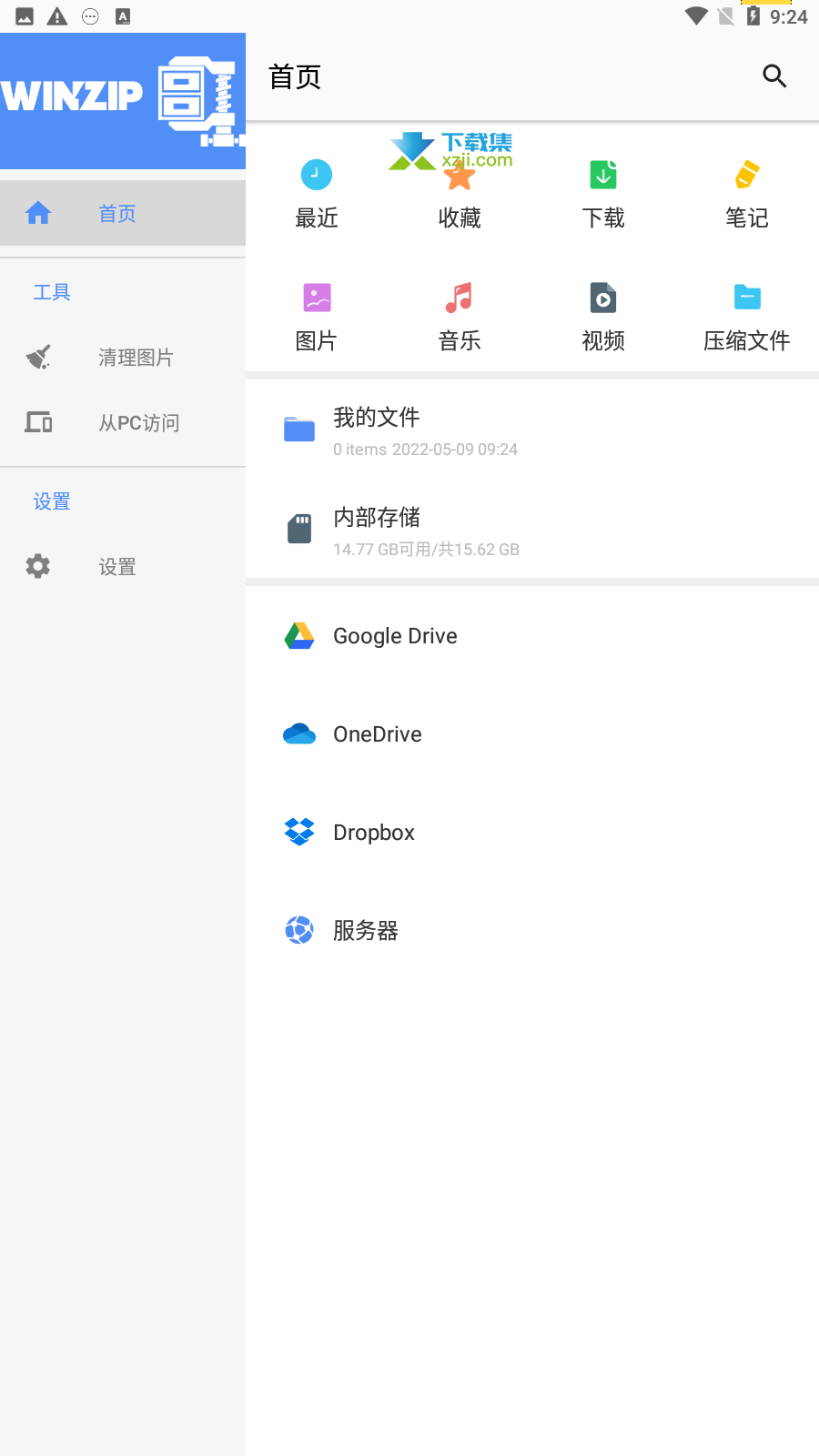Open the 下载 downloads shortcut

(603, 193)
